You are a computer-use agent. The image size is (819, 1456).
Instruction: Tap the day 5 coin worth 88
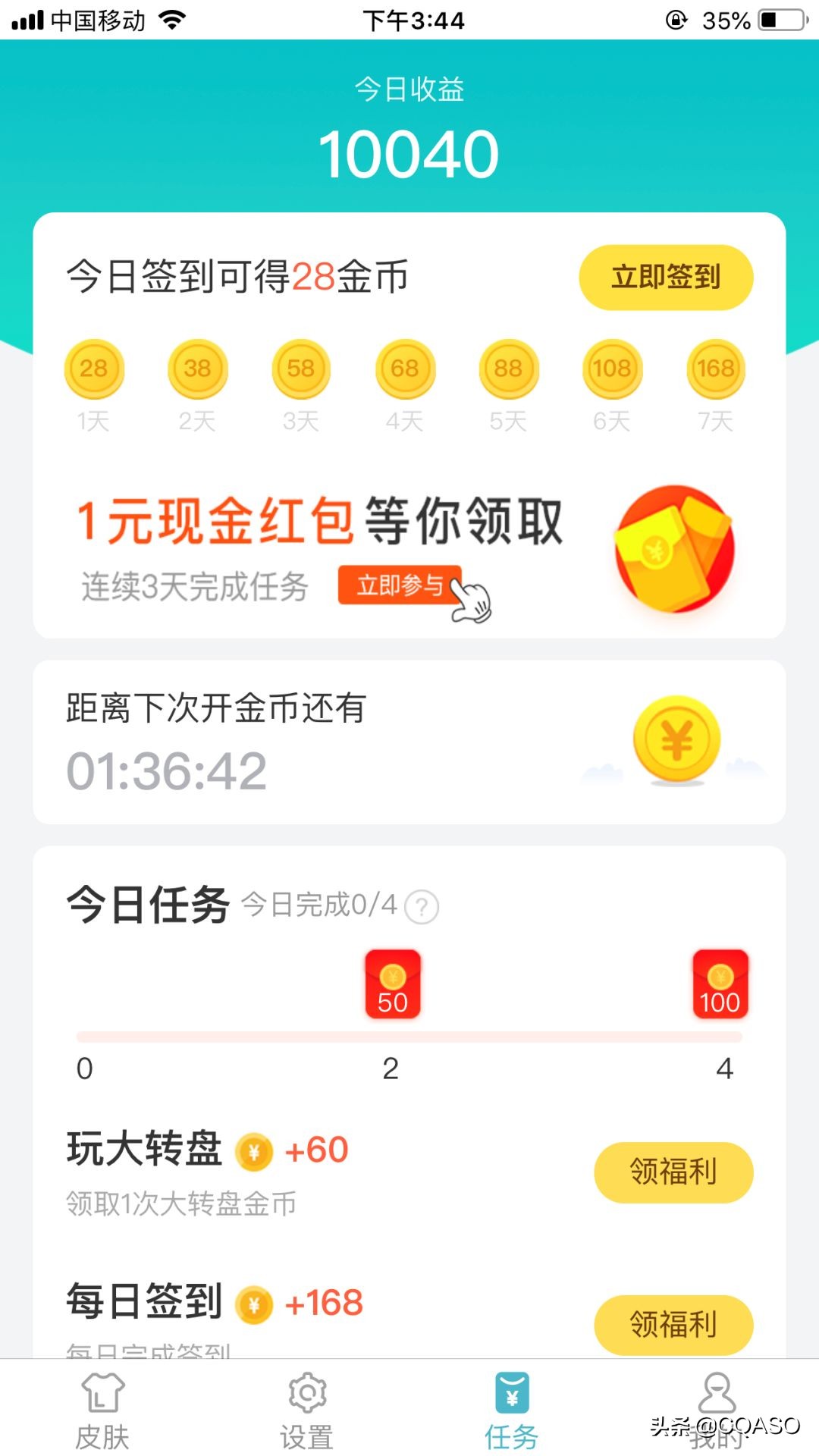[507, 369]
